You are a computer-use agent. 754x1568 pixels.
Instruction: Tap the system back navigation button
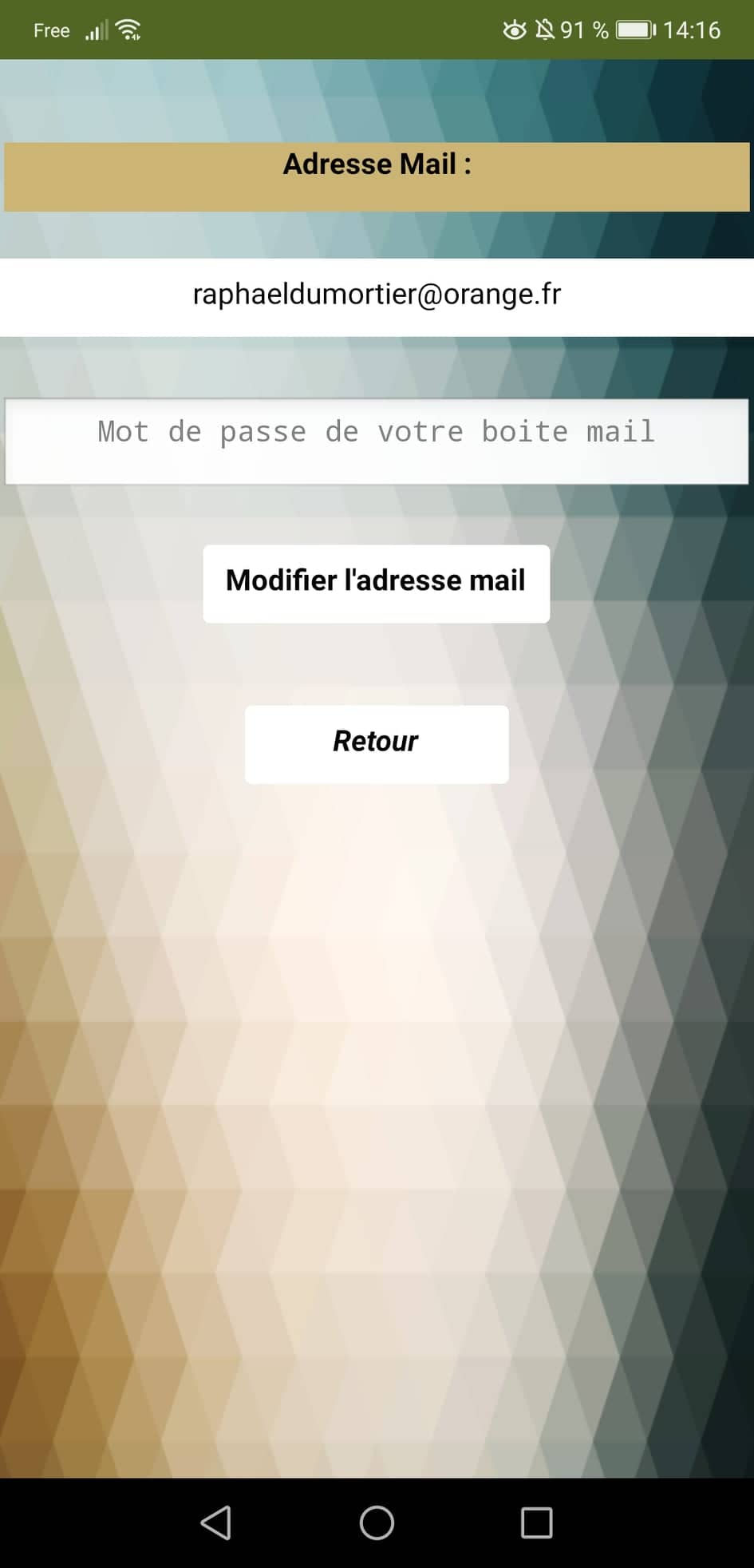point(216,1522)
